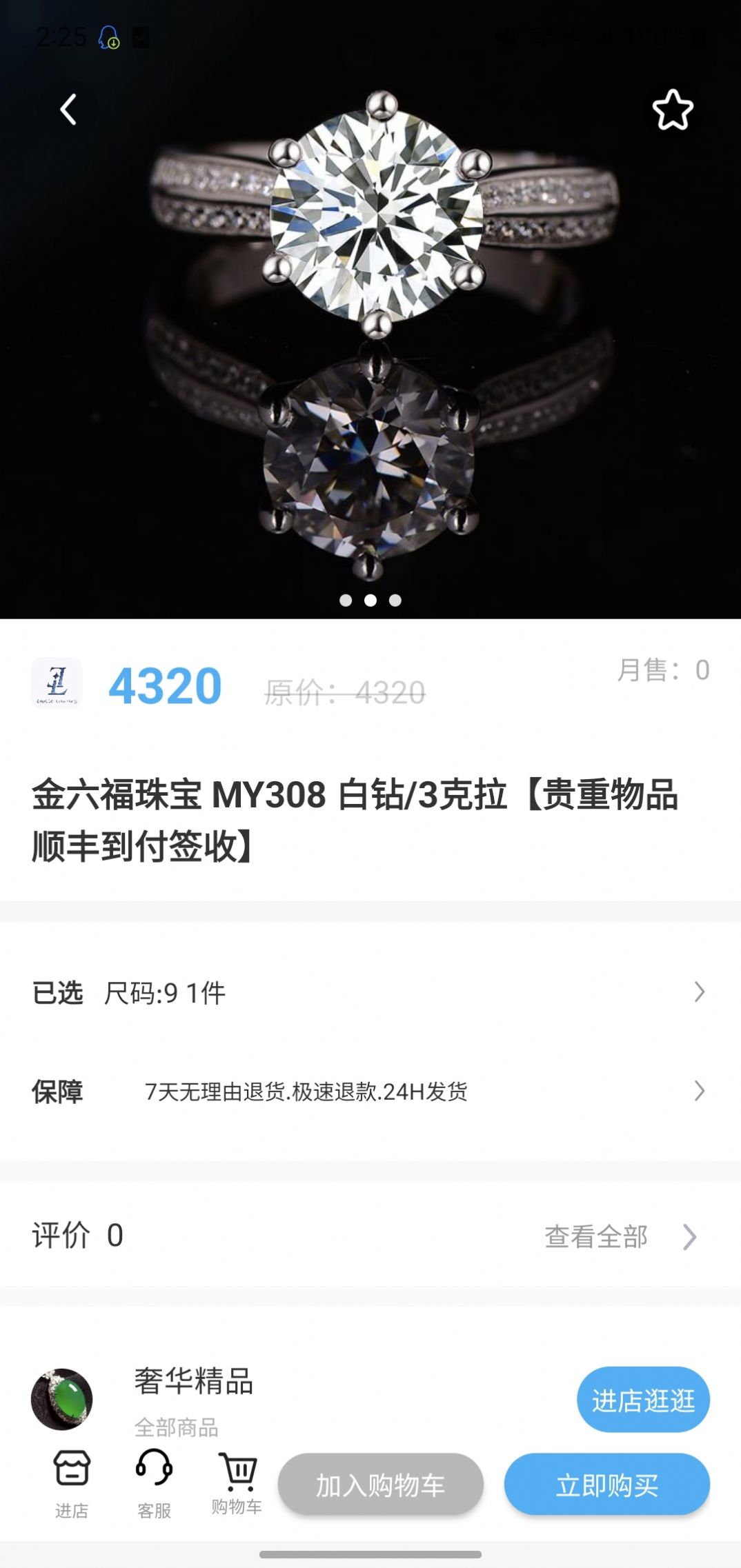Open the 保障 guarantee details row
This screenshot has height=1568, width=741.
point(370,1092)
